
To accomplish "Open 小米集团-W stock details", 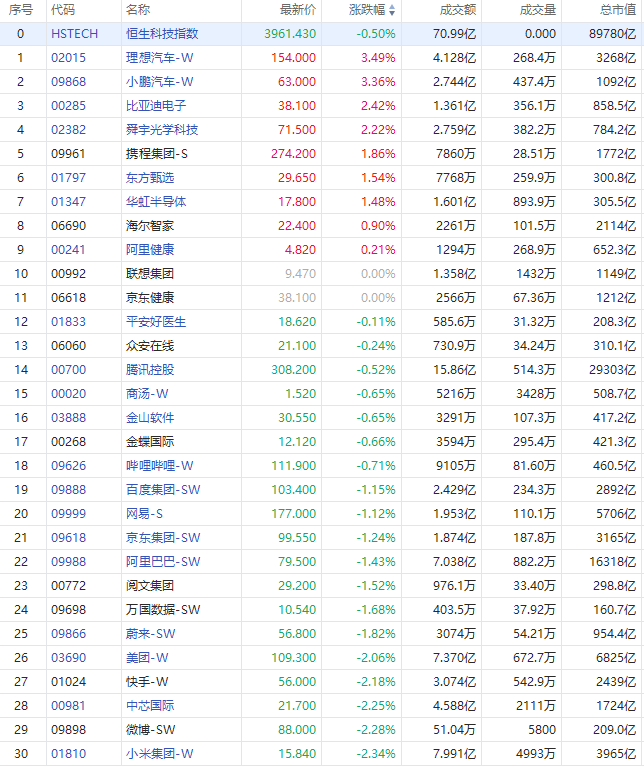I will (x=160, y=753).
